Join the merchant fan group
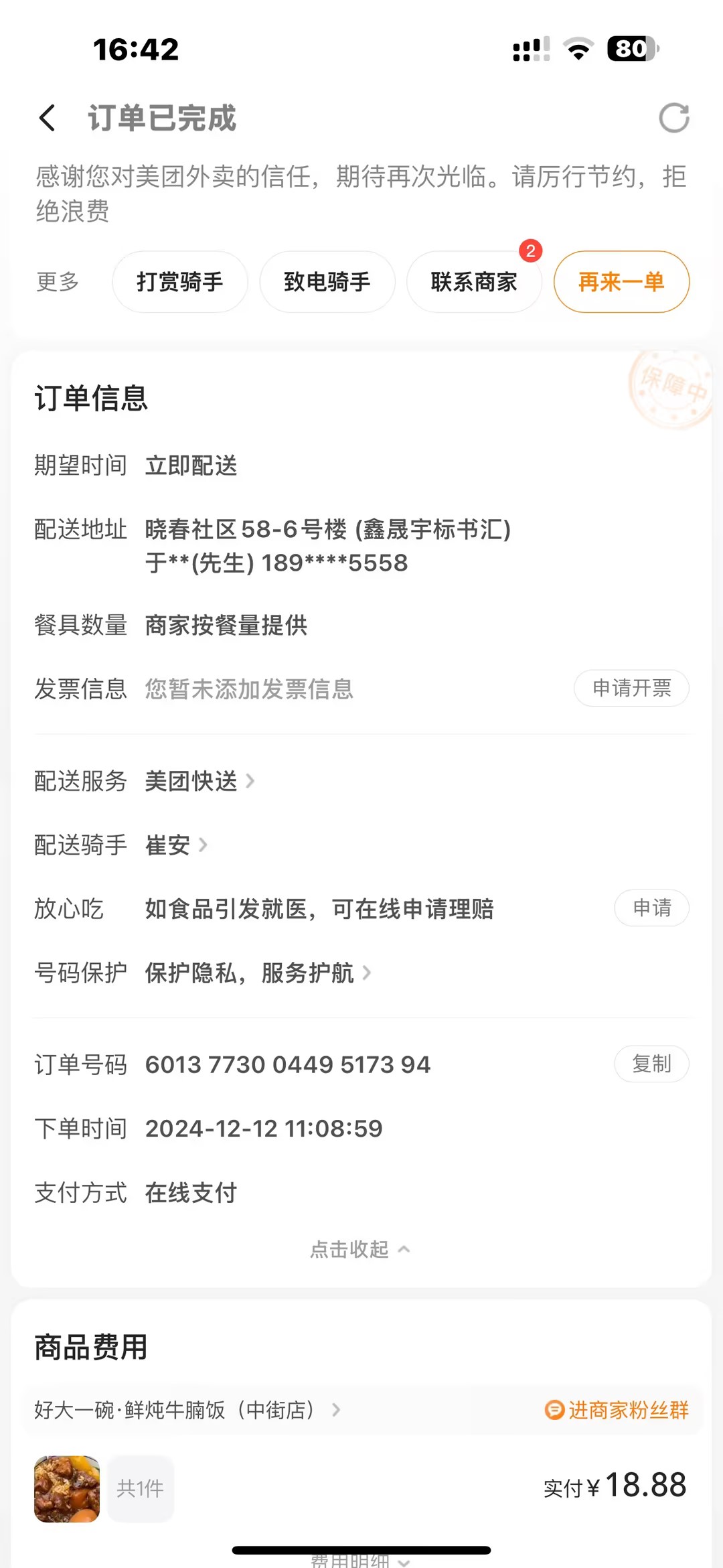 617,1410
